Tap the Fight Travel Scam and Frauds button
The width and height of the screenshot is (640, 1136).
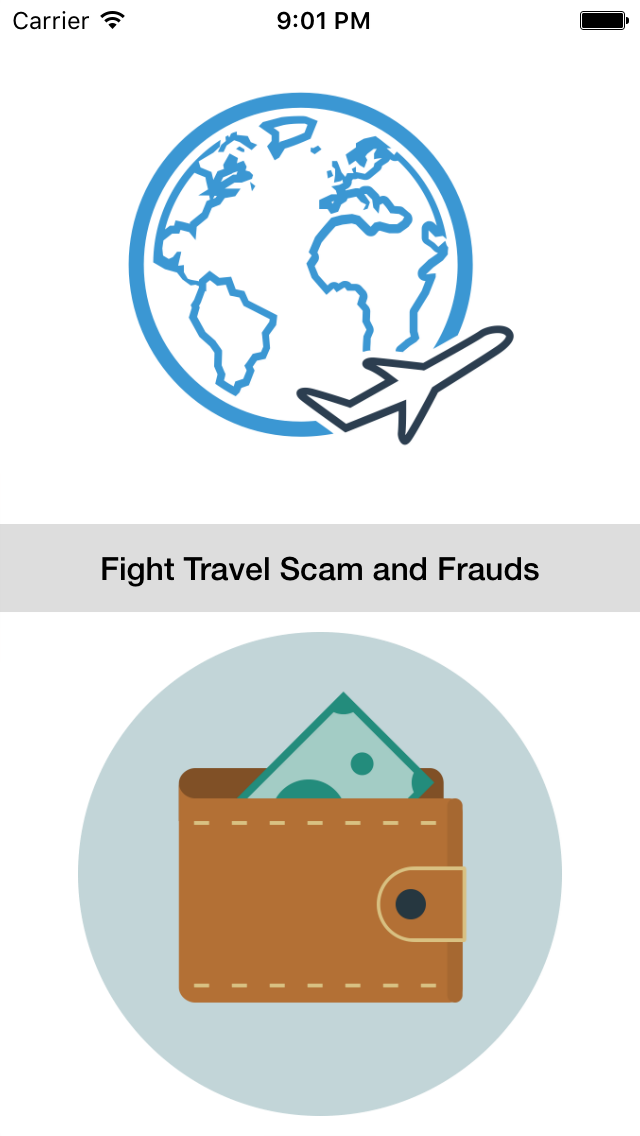(x=320, y=569)
